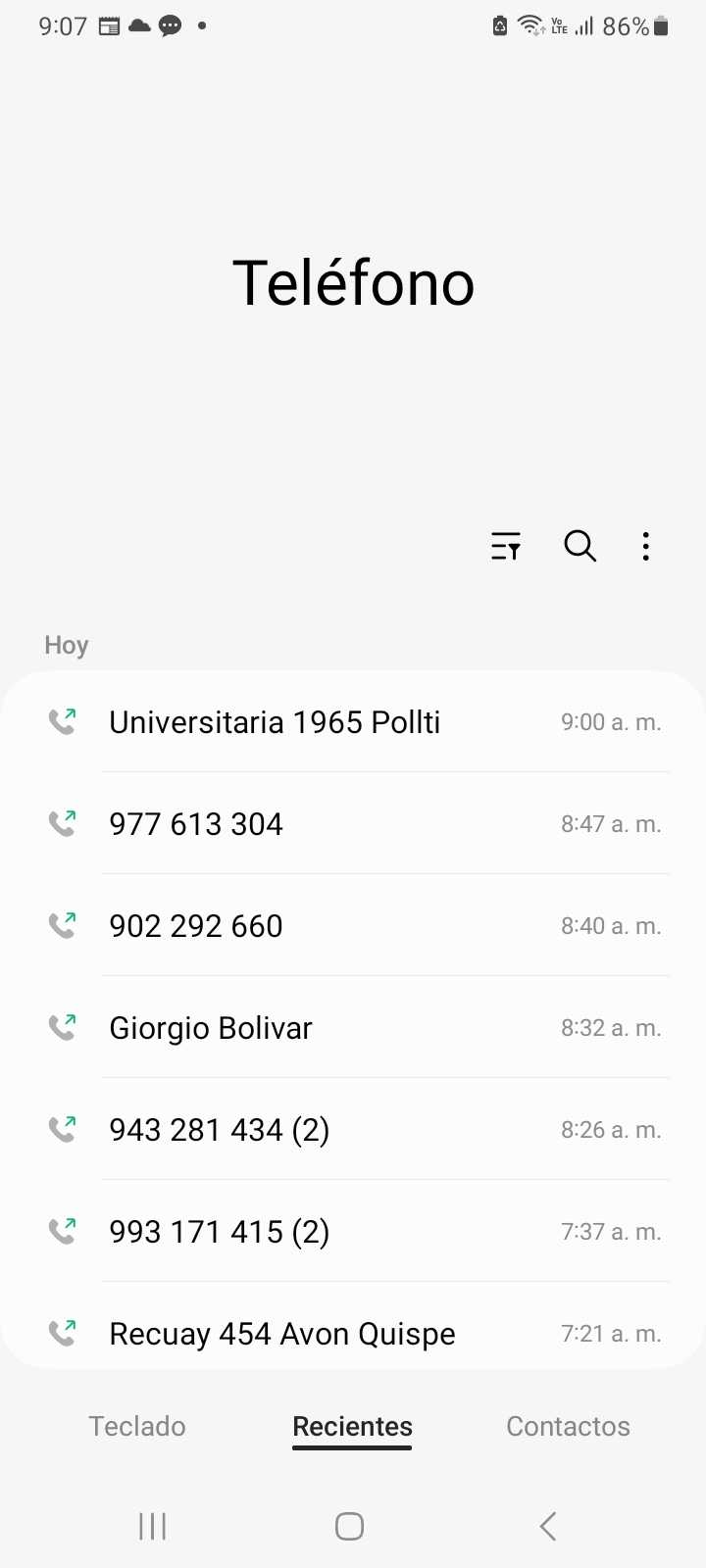Switch to the Contactos tab

click(568, 1426)
